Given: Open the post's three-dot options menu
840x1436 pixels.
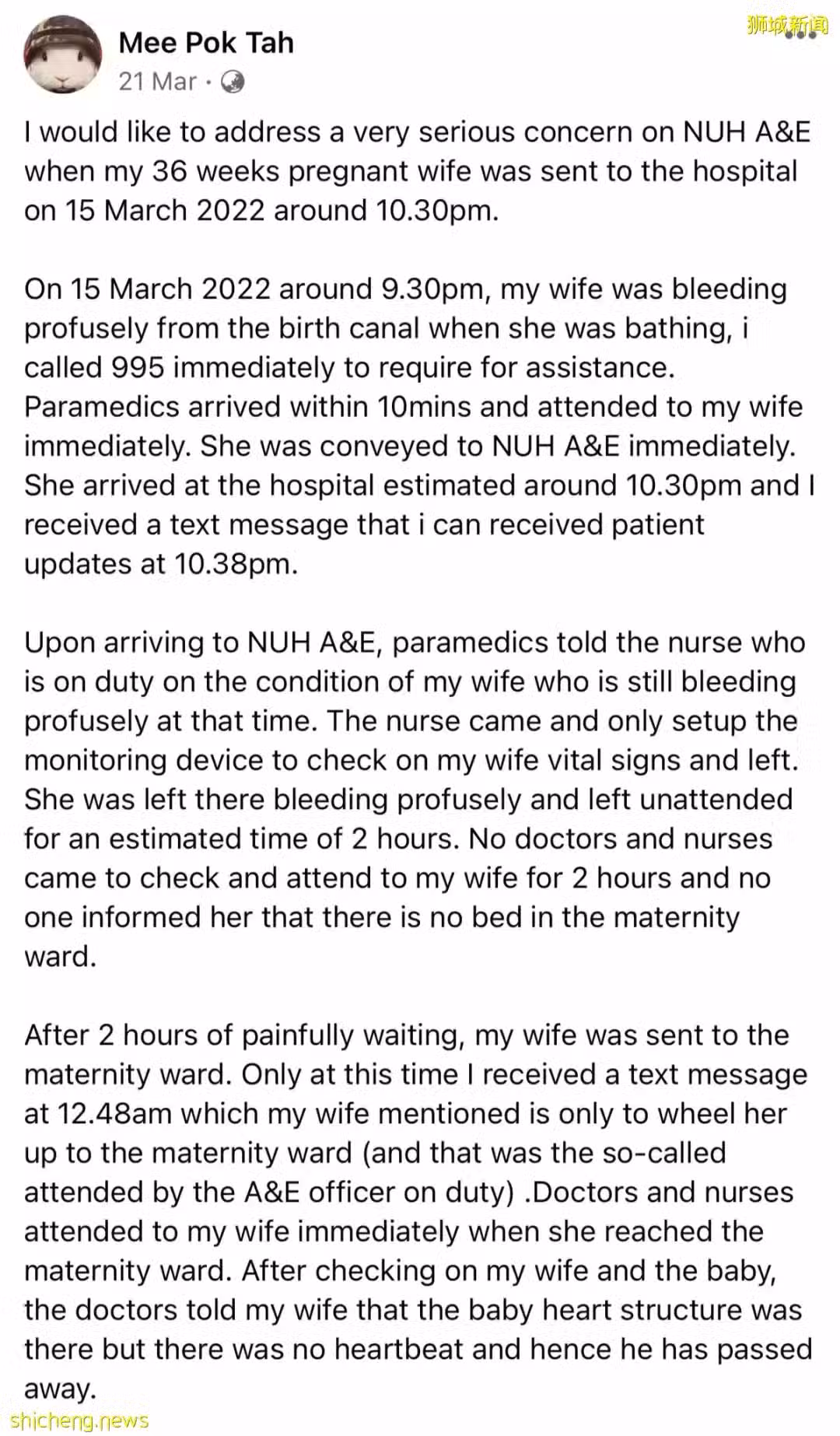Looking at the screenshot, I should pyautogui.click(x=800, y=35).
